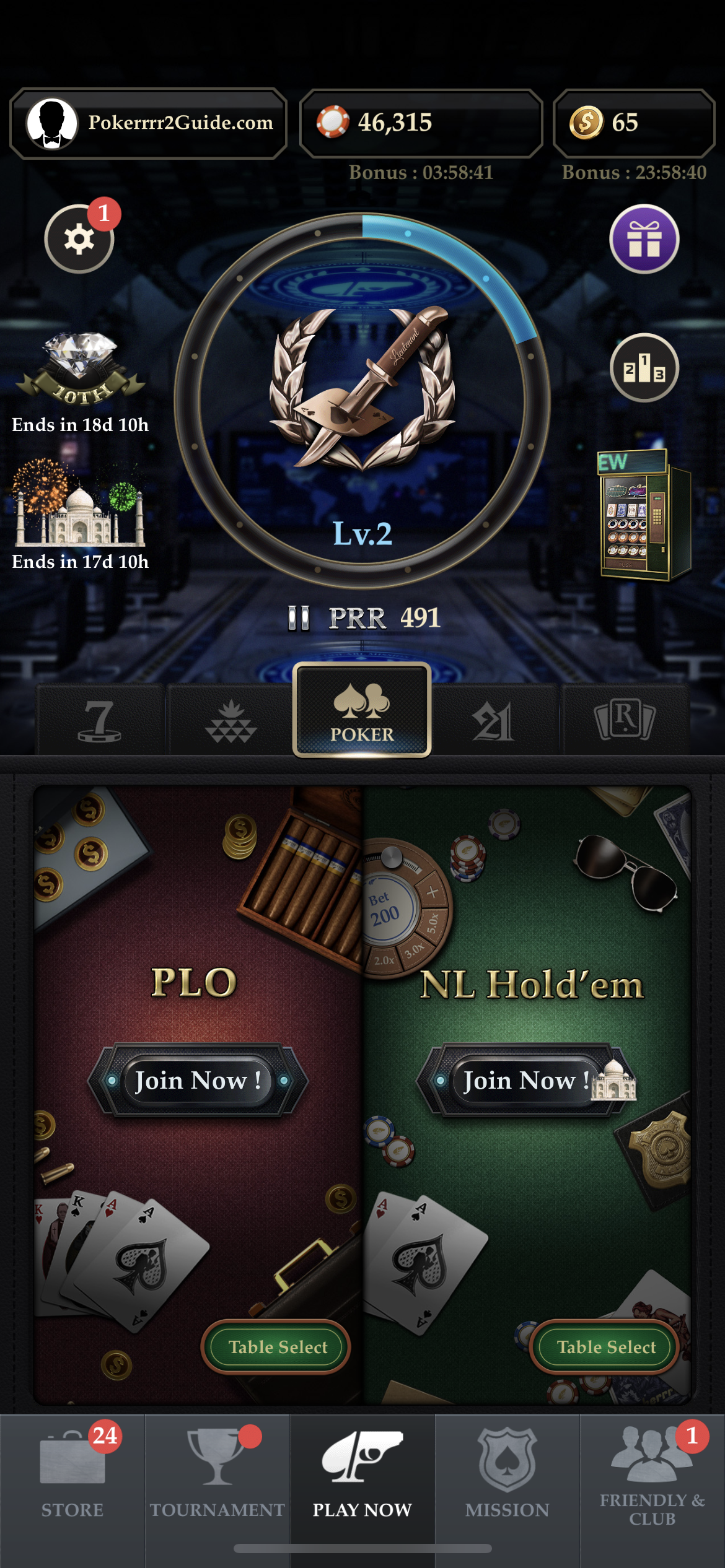Open the Pokerrrr2Guide.com profile

(149, 123)
